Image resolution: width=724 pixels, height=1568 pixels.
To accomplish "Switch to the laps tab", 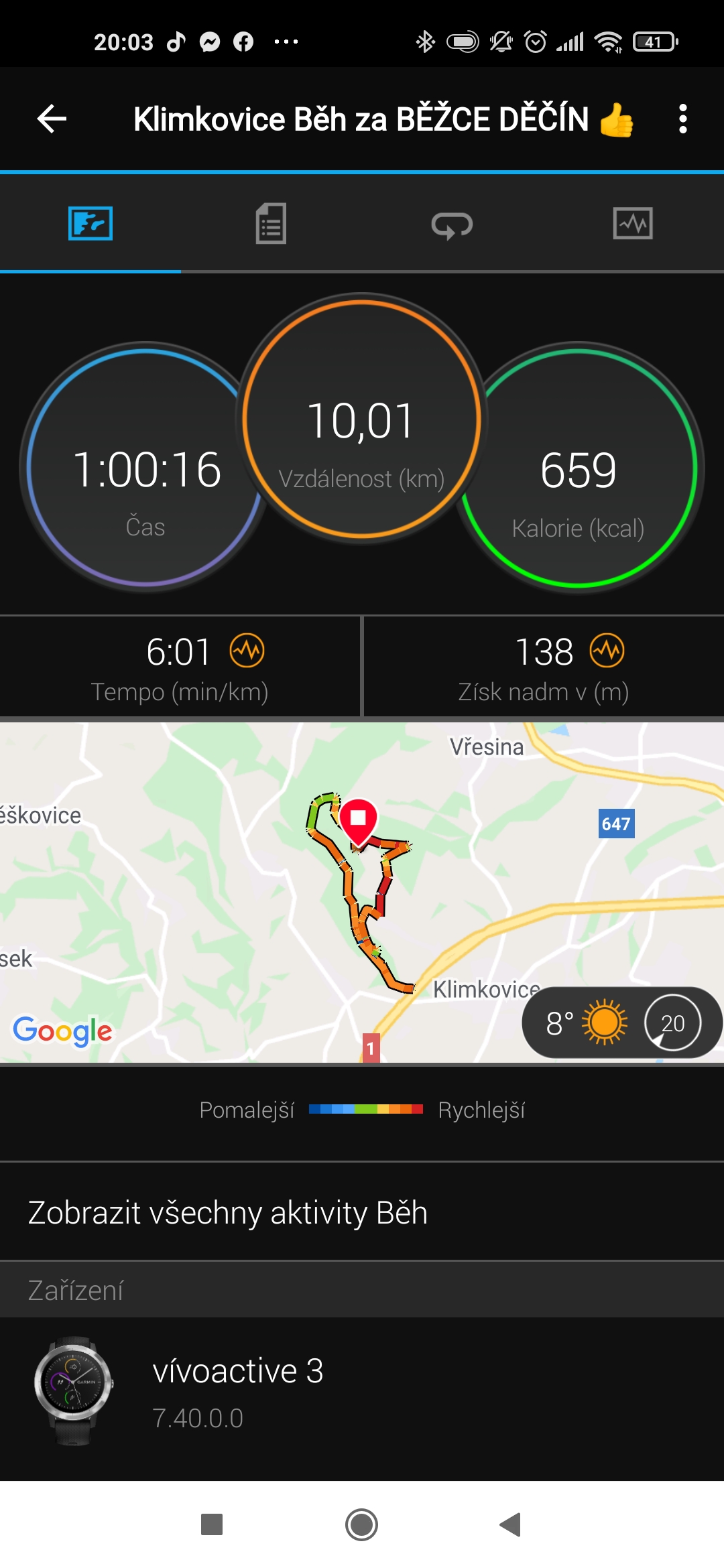I will point(452,224).
